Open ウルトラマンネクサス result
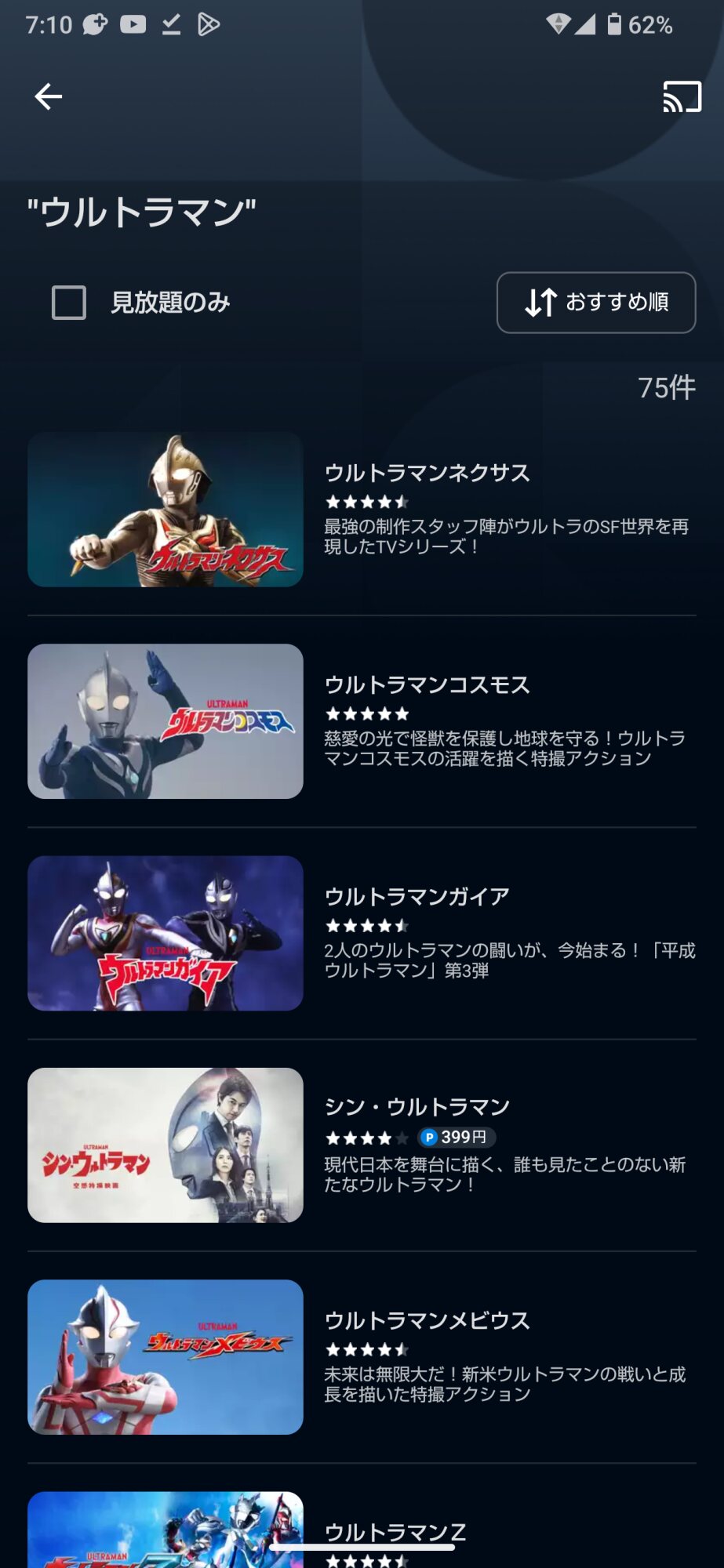Screen dimensions: 724x1568 coord(362,510)
